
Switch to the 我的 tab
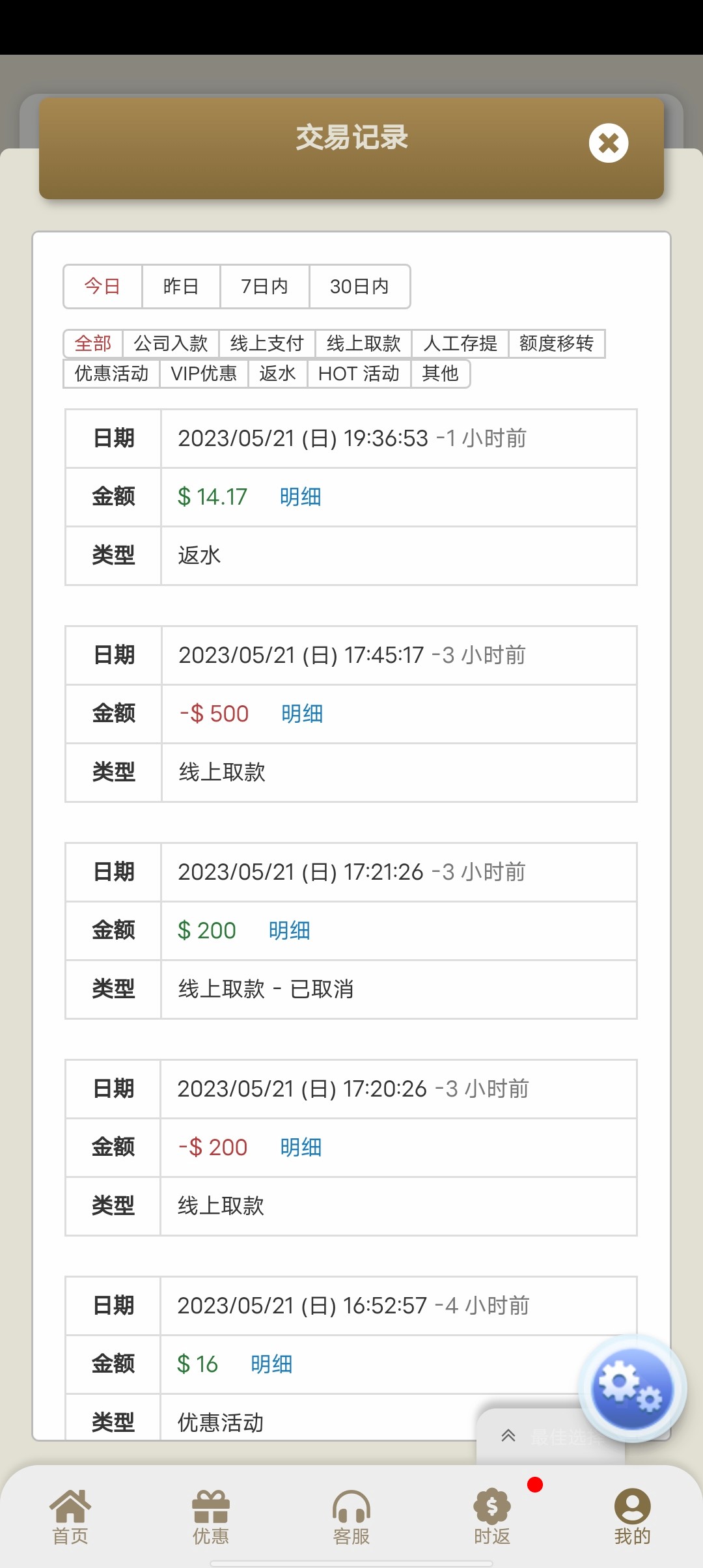coord(632,1517)
